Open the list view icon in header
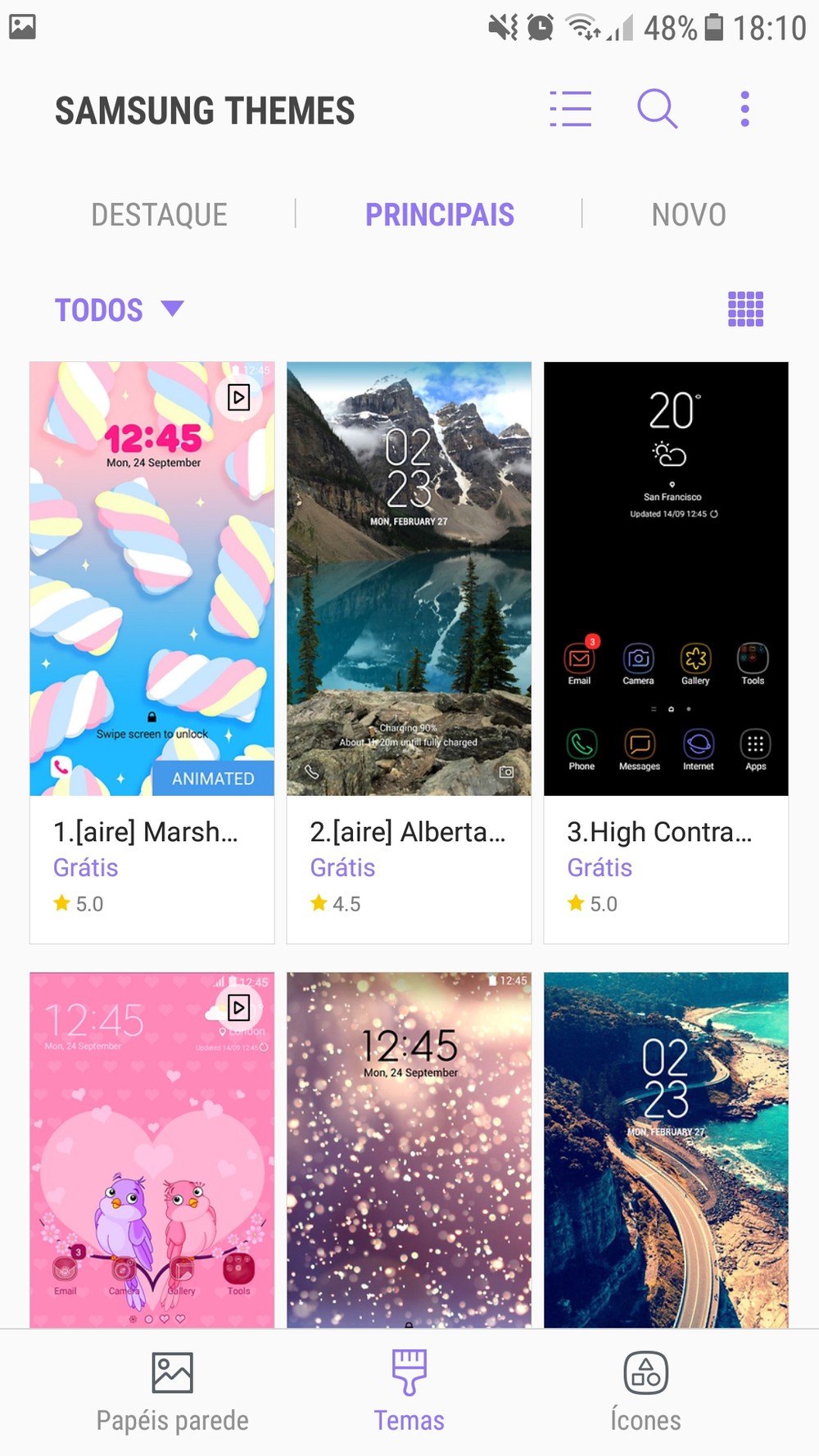This screenshot has height=1456, width=819. [570, 109]
